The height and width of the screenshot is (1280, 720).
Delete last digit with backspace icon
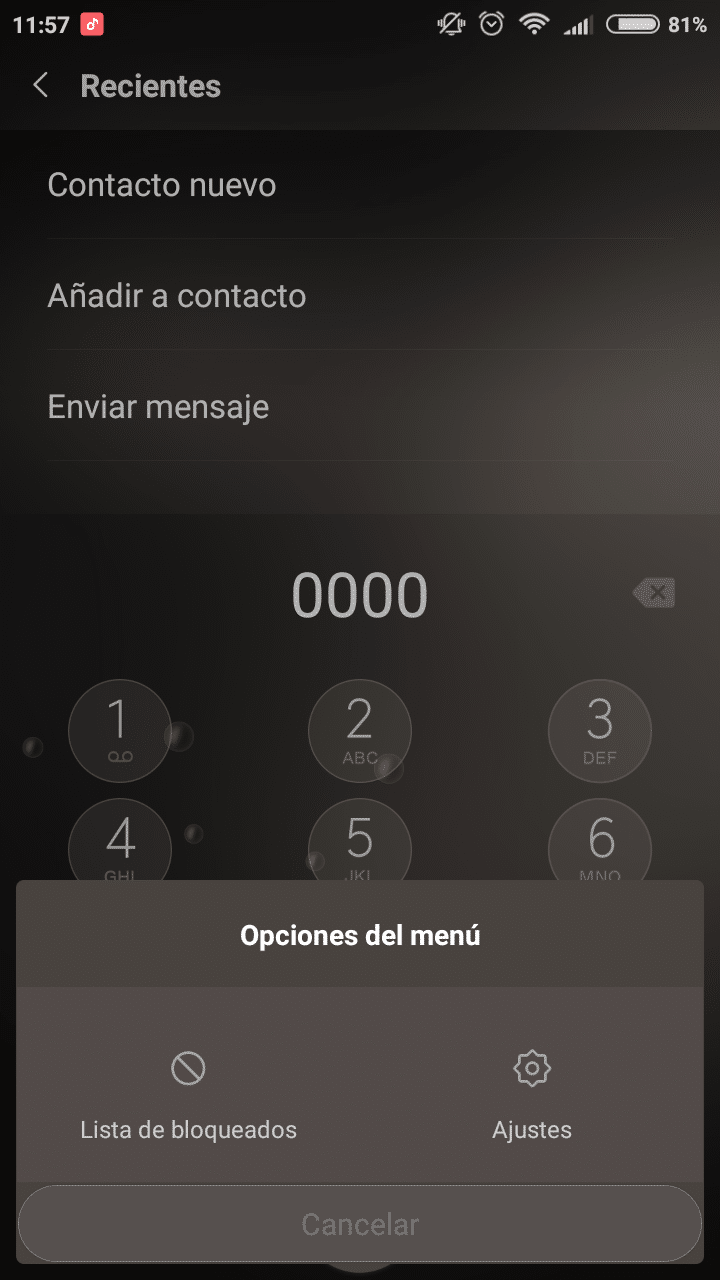pyautogui.click(x=654, y=593)
